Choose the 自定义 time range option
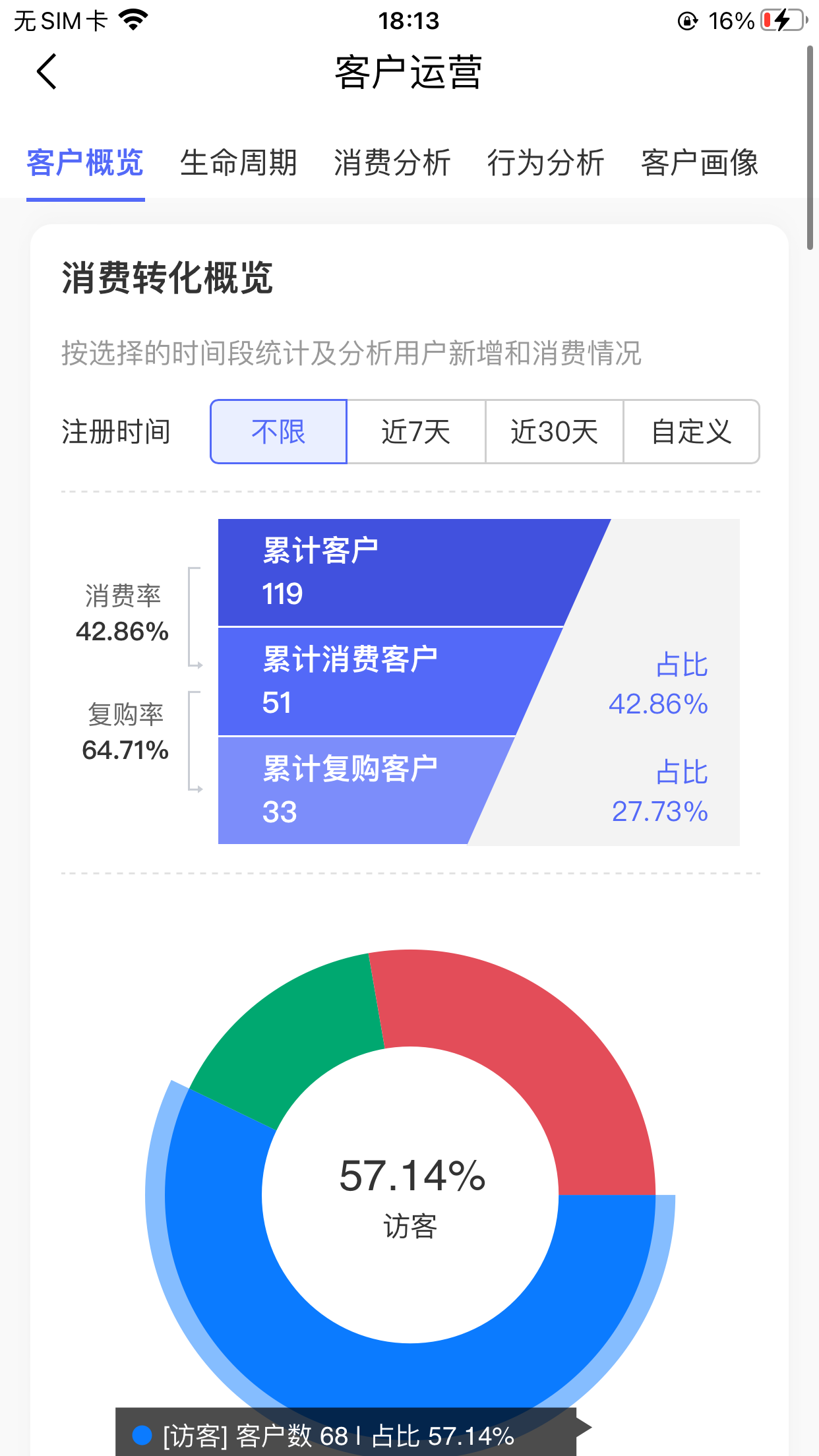This screenshot has height=1456, width=819. point(691,432)
